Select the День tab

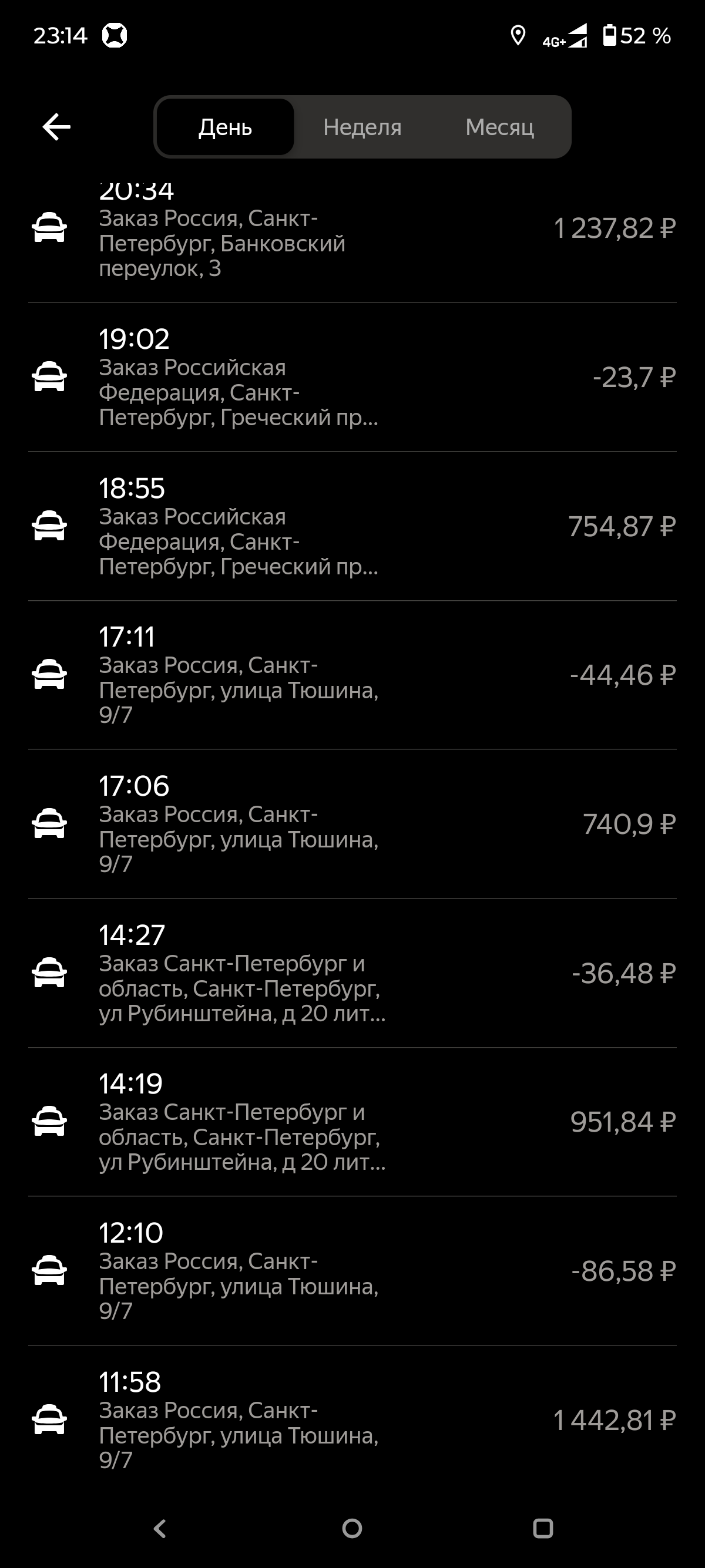tap(225, 127)
